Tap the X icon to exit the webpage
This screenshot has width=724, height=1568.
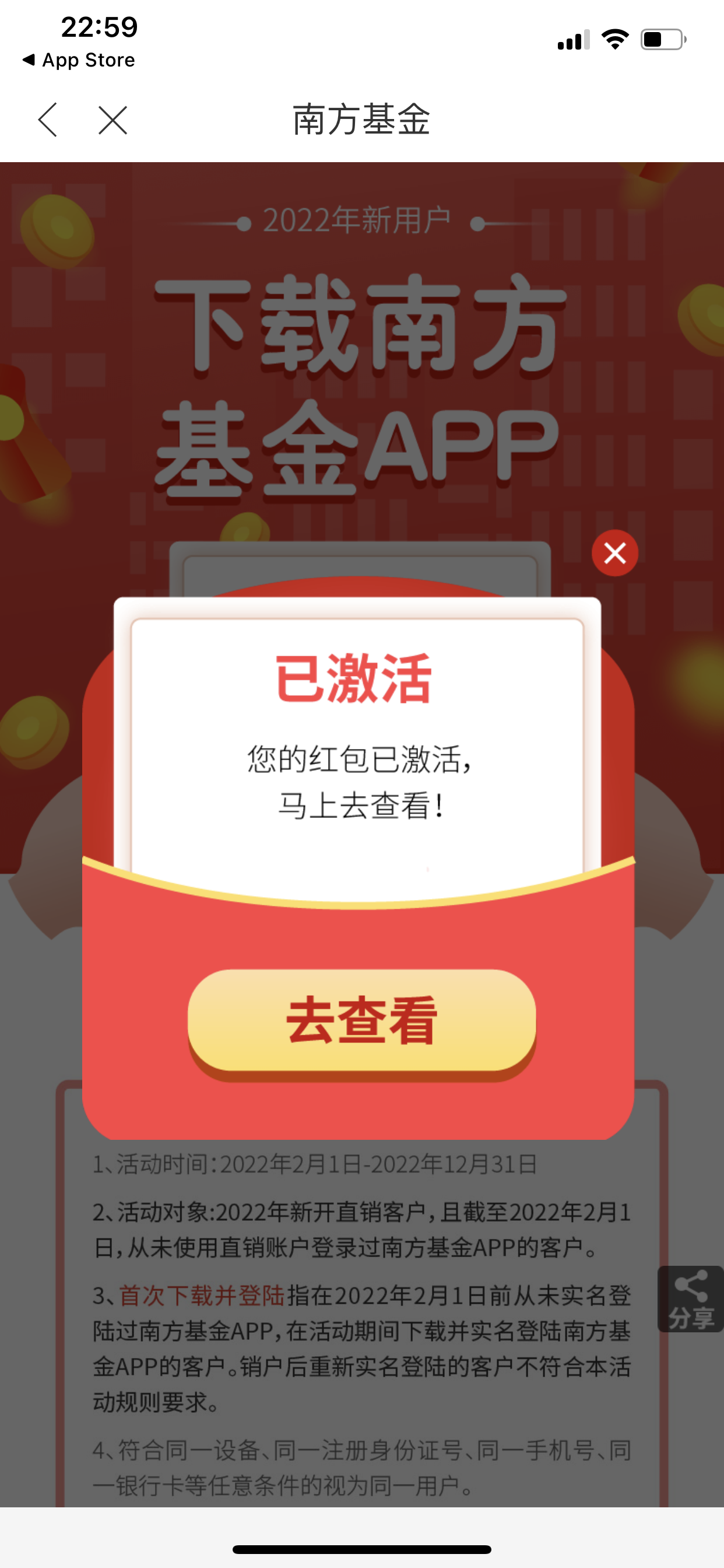click(112, 120)
